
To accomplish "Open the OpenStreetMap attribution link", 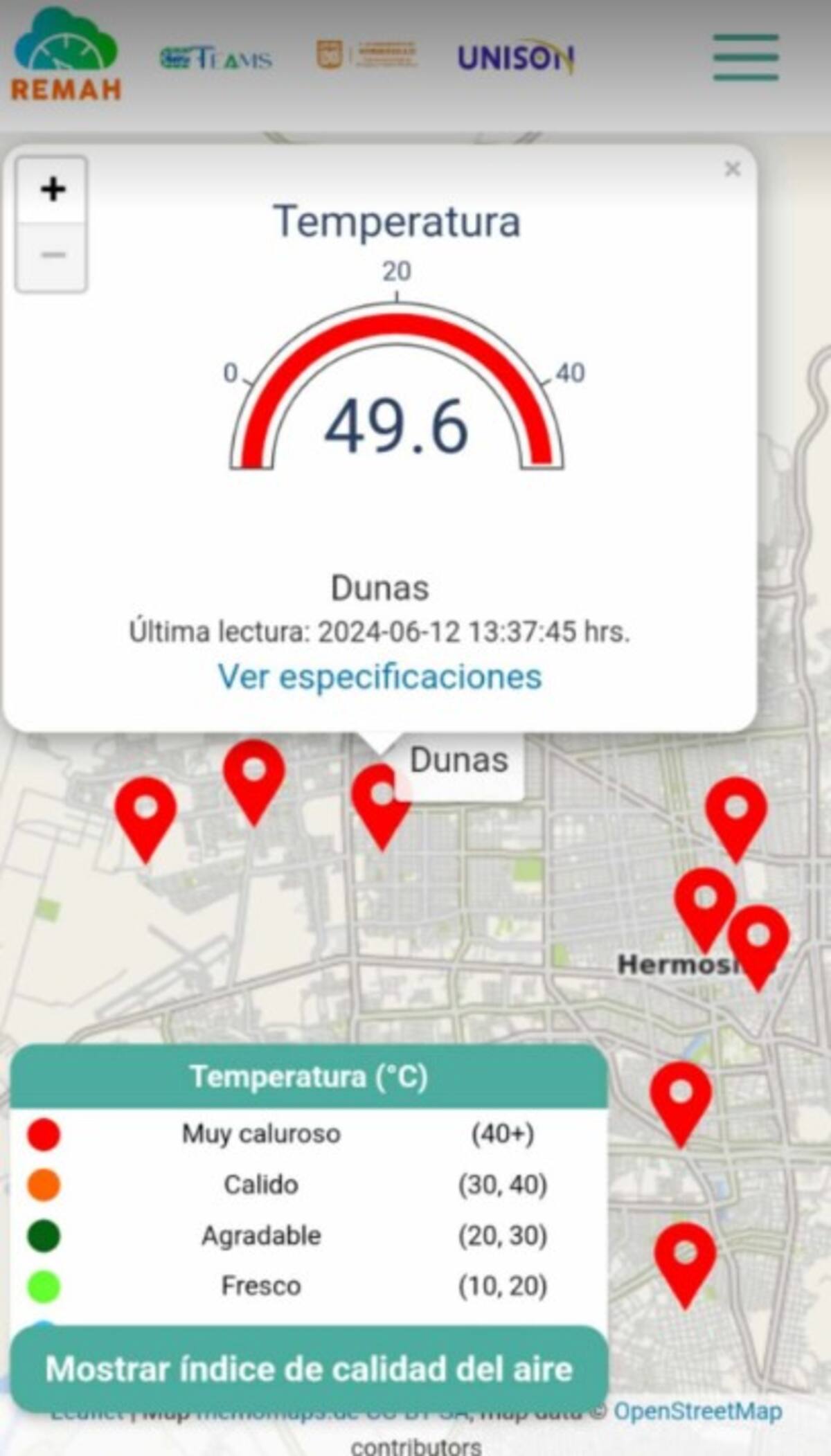I will tap(697, 1411).
